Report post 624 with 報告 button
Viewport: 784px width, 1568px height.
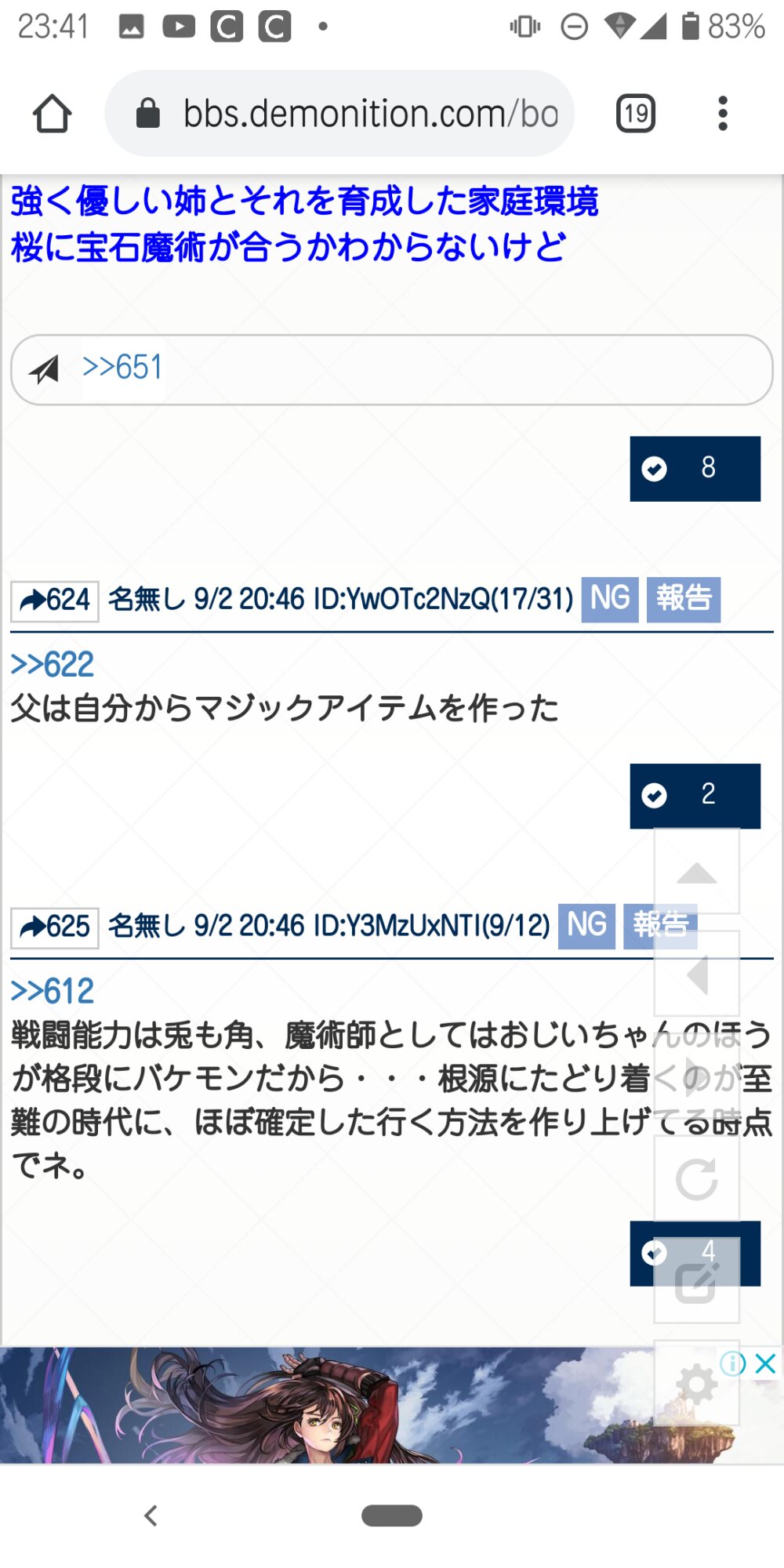point(683,599)
